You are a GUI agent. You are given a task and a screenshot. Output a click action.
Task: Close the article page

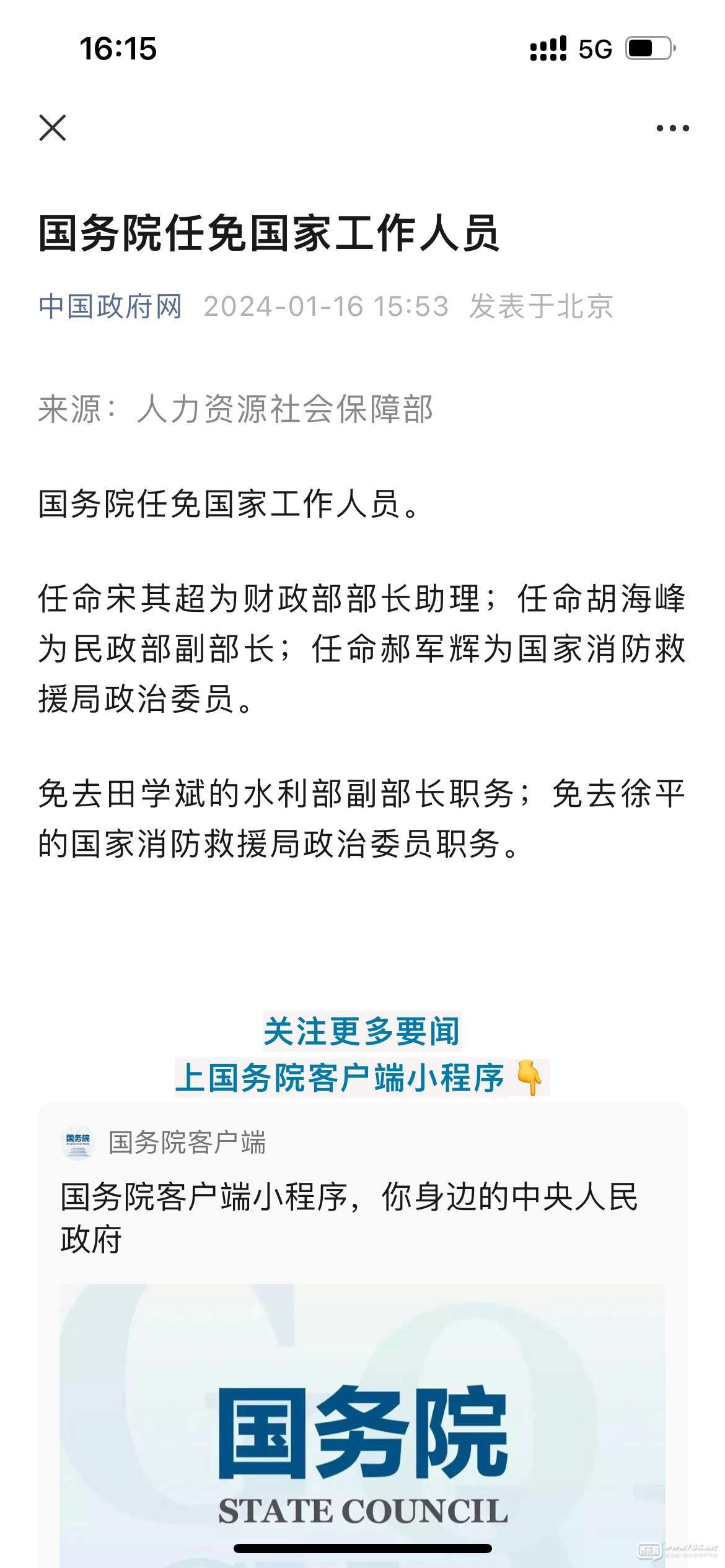pyautogui.click(x=53, y=128)
